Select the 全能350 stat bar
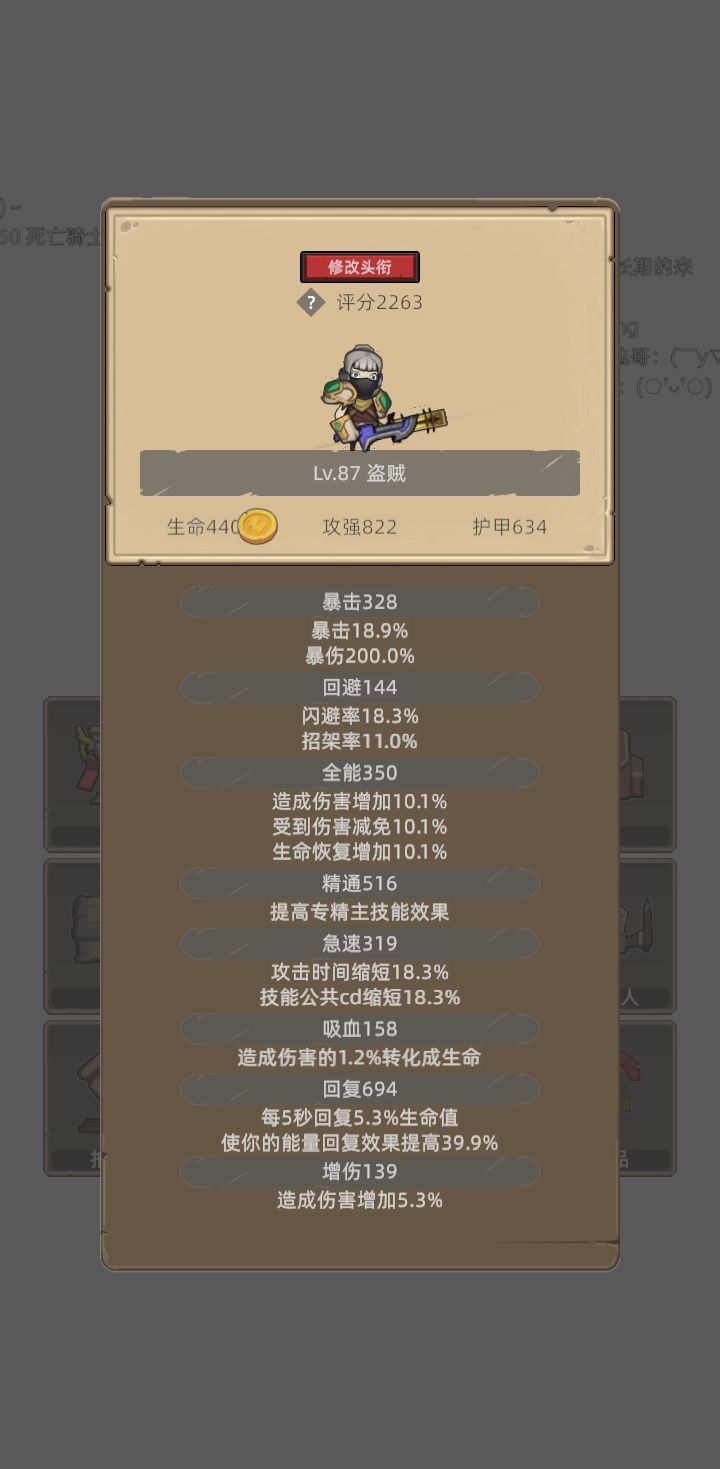The image size is (720, 1469). [x=359, y=772]
